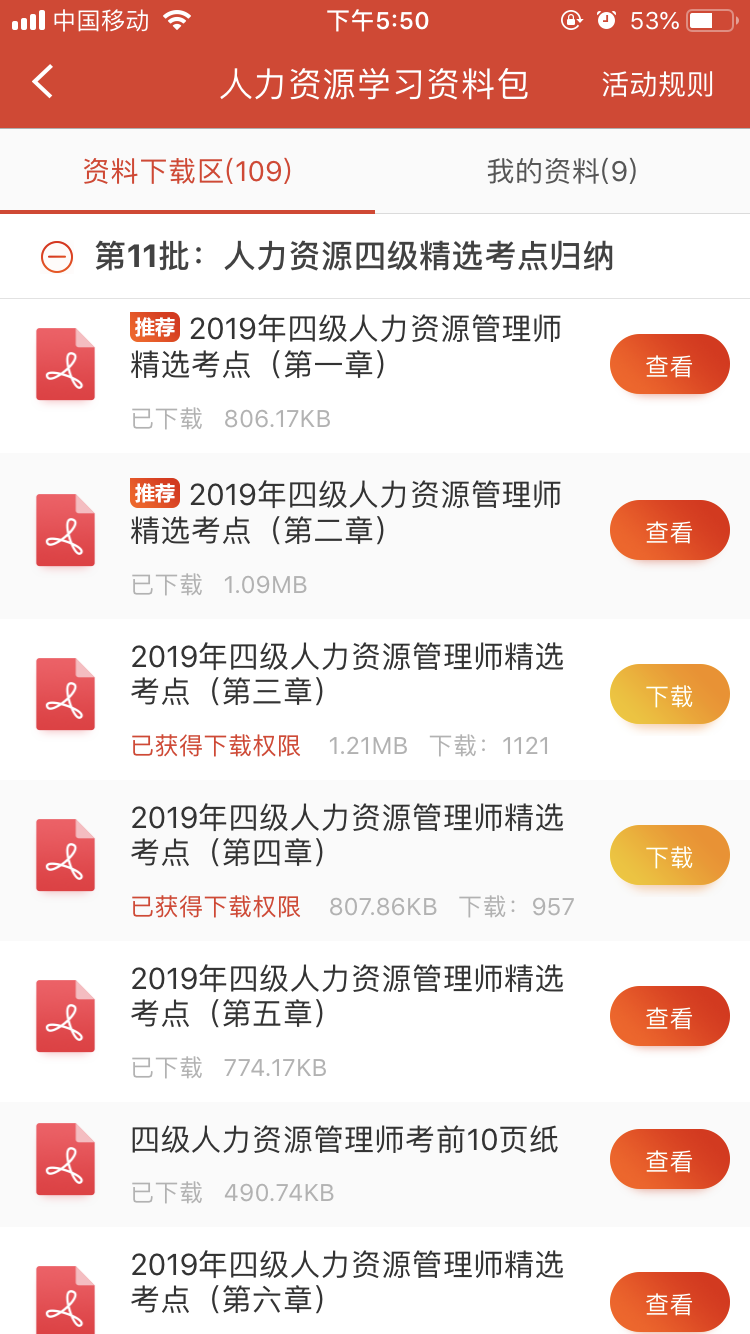This screenshot has width=750, height=1334.
Task: Go back using the top-left arrow
Action: tap(43, 83)
